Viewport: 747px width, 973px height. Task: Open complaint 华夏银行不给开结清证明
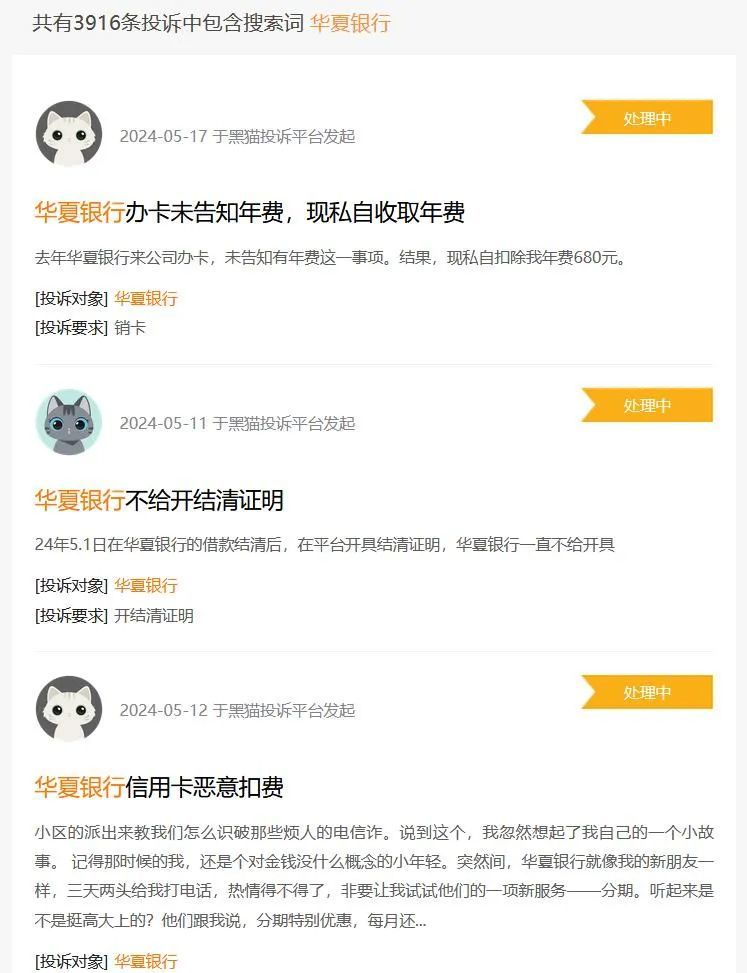tap(160, 499)
